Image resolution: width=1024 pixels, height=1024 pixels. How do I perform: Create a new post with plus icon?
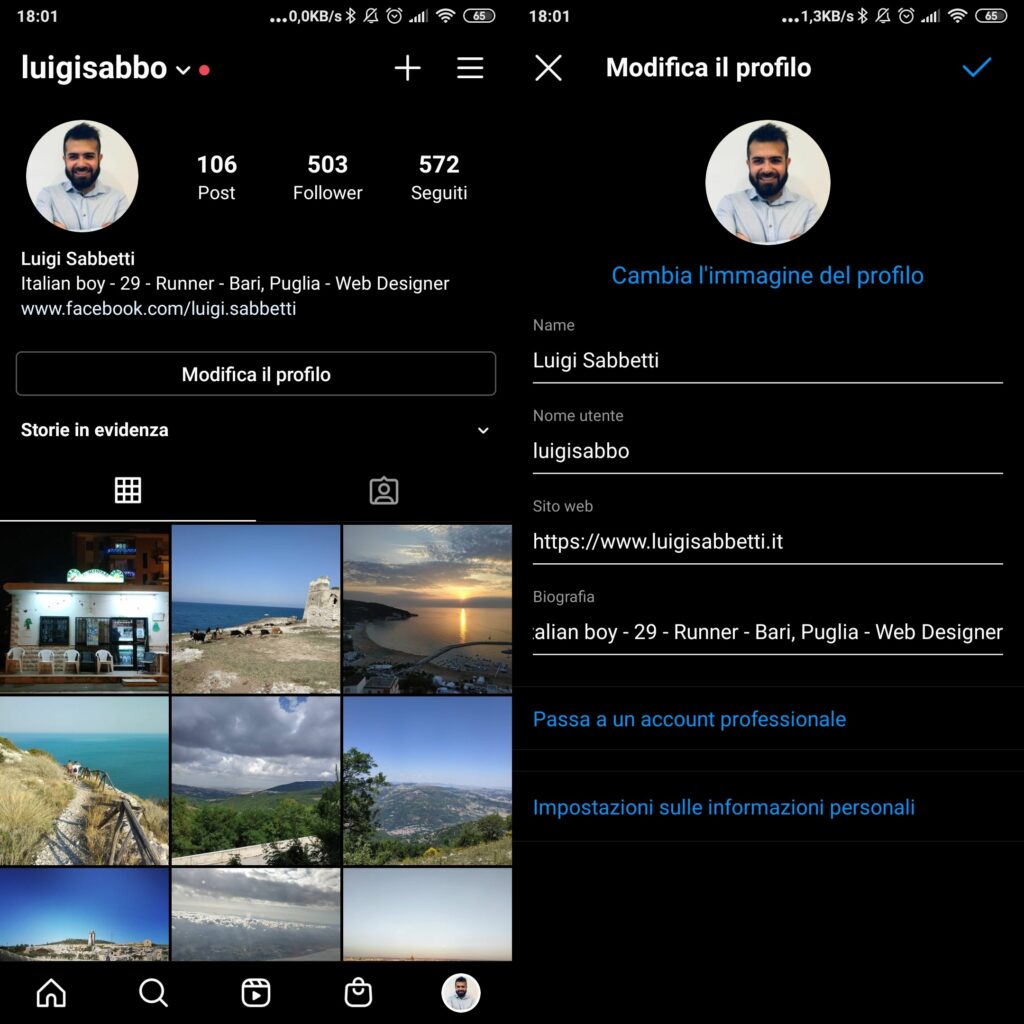pos(407,68)
